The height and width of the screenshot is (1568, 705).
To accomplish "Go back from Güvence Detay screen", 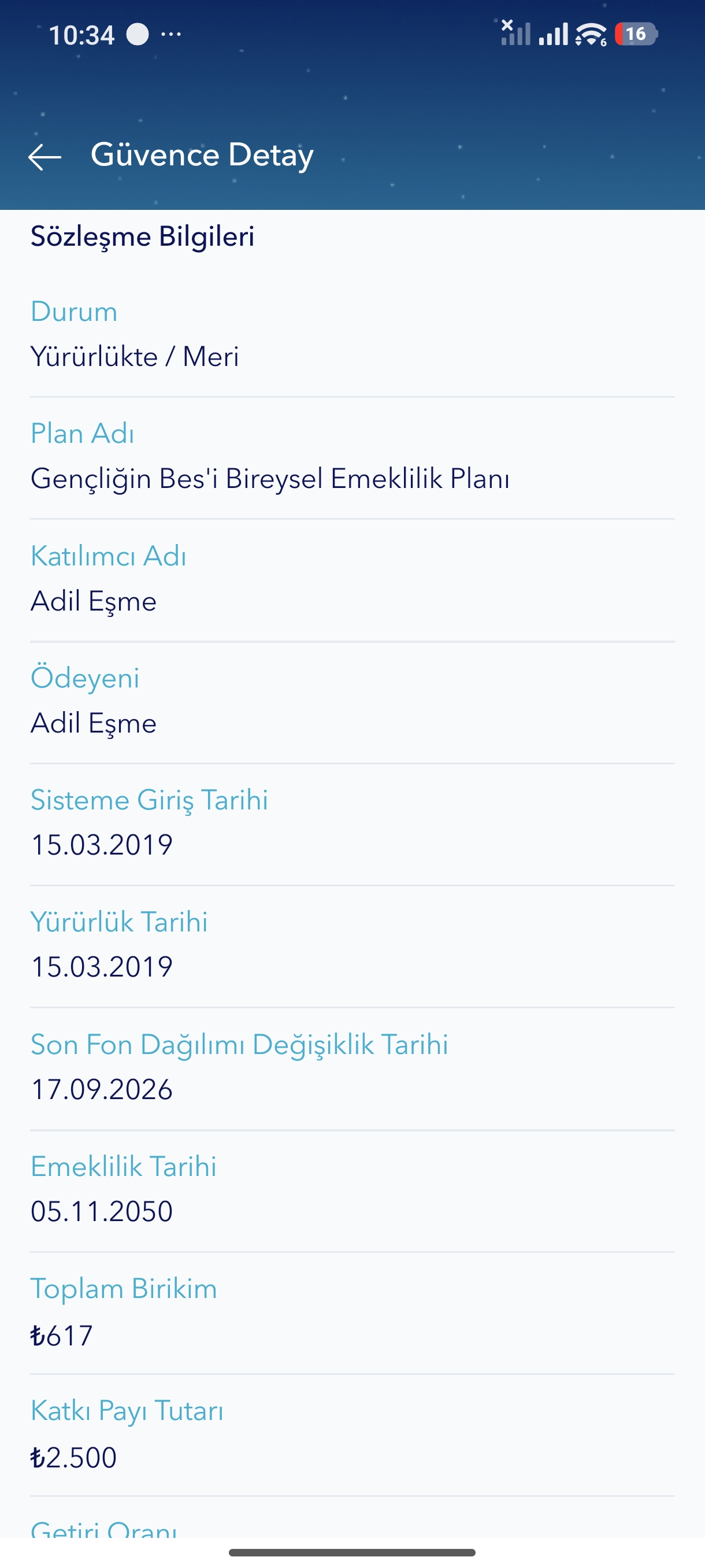I will 45,157.
